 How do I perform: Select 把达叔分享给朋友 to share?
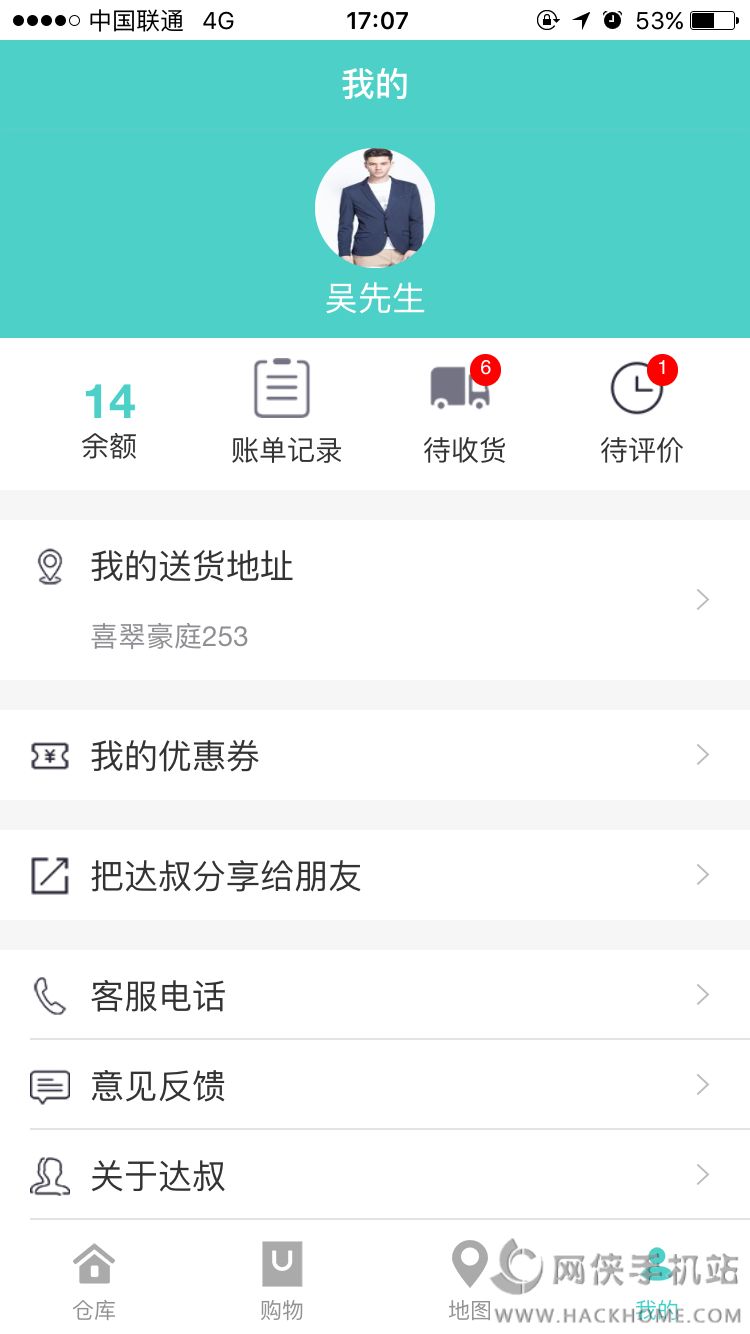pyautogui.click(x=375, y=875)
